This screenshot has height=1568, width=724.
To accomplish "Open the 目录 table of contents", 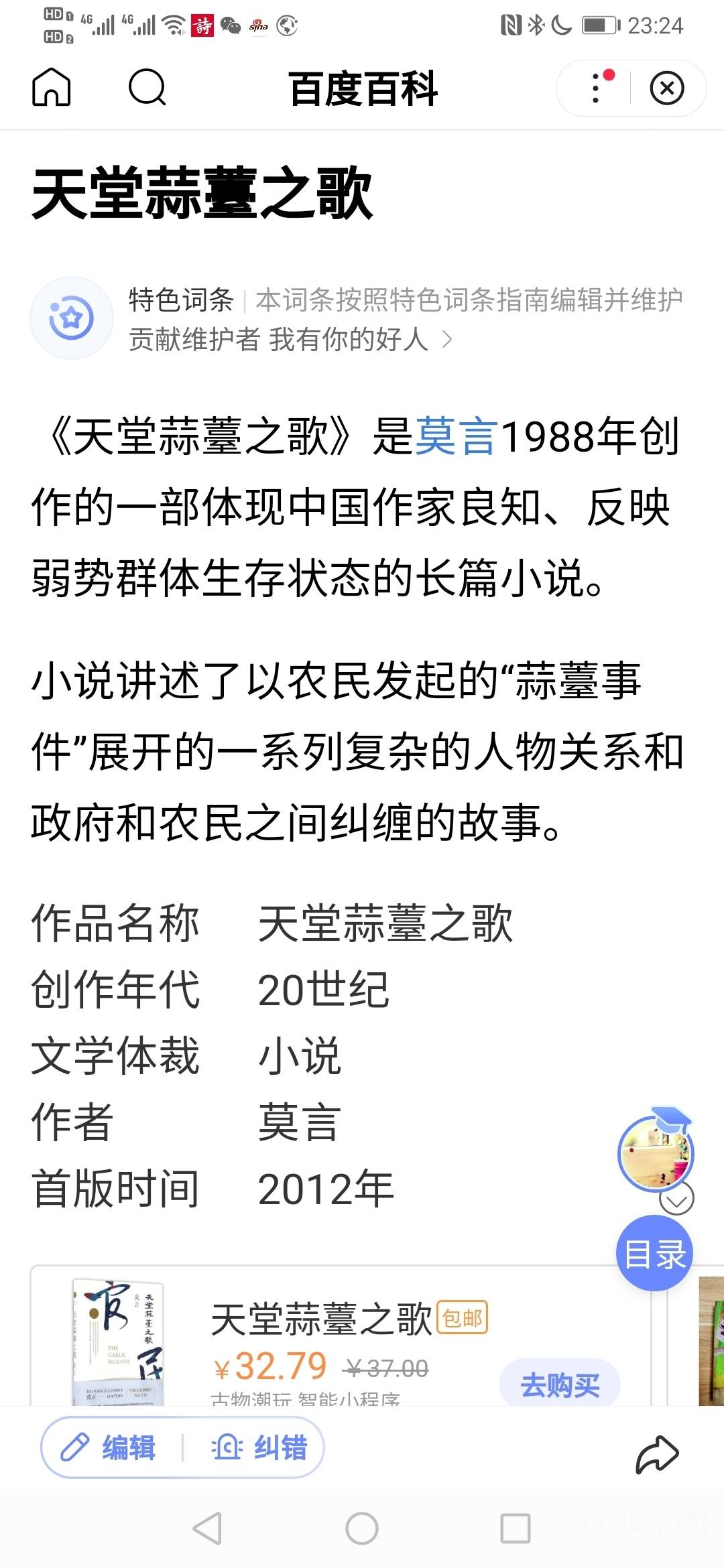I will [x=654, y=1254].
